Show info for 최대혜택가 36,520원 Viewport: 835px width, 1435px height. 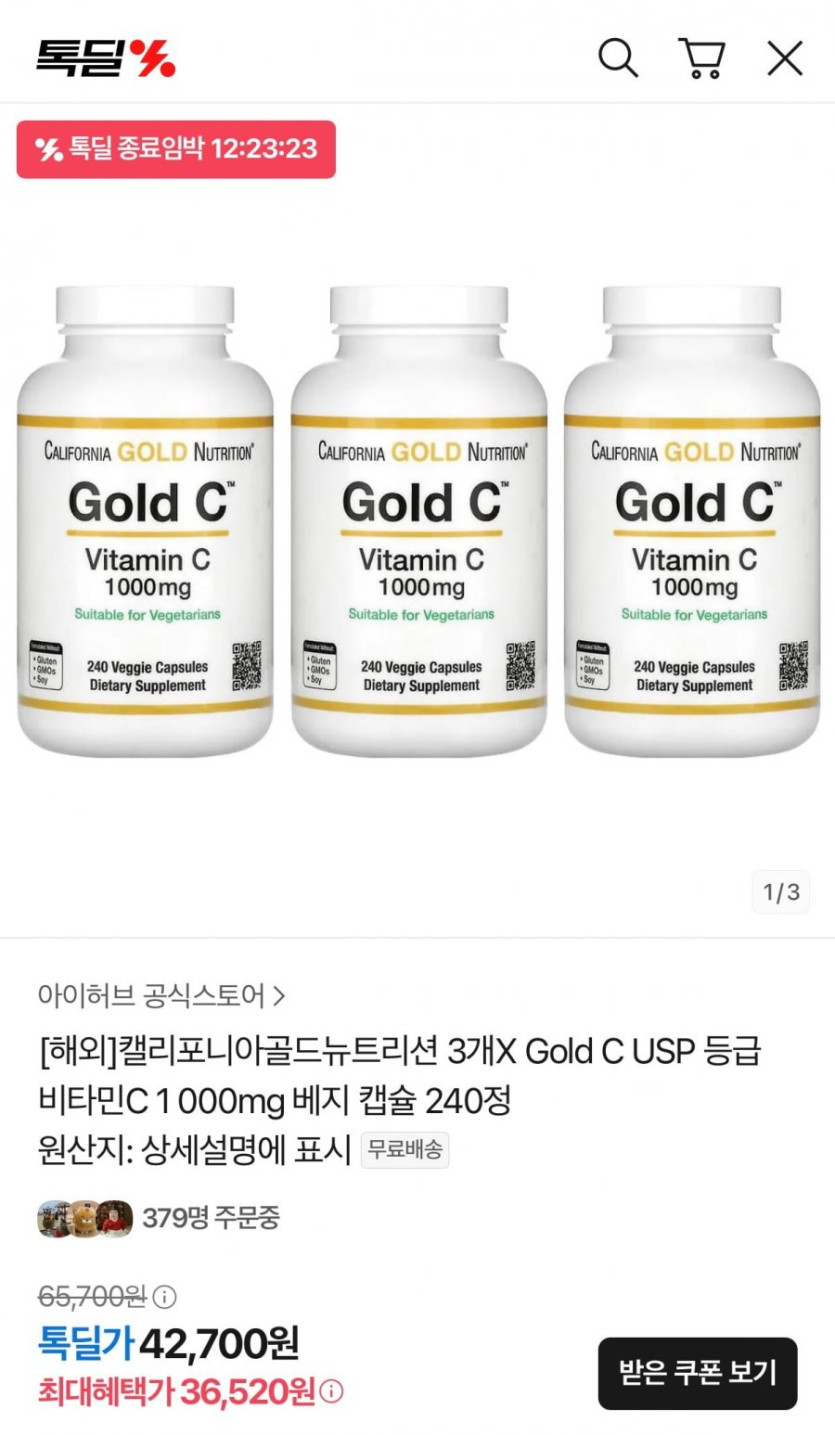coord(332,1391)
